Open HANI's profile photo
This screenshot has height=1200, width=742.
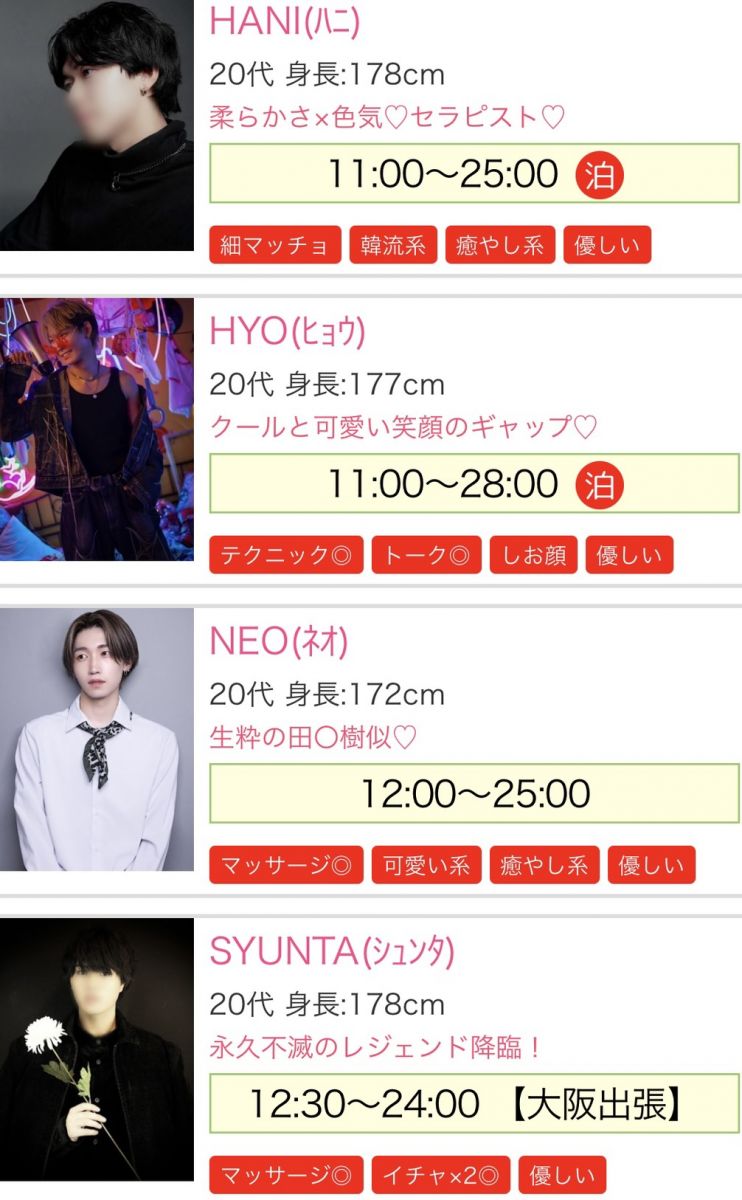point(97,125)
